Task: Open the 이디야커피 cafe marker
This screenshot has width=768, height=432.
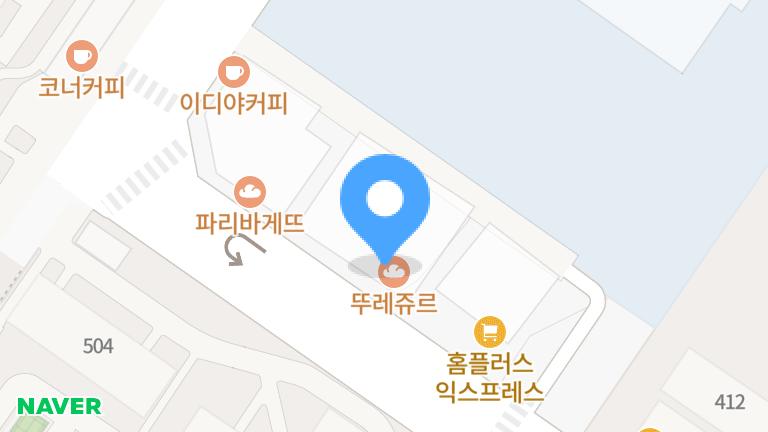Action: [x=233, y=72]
